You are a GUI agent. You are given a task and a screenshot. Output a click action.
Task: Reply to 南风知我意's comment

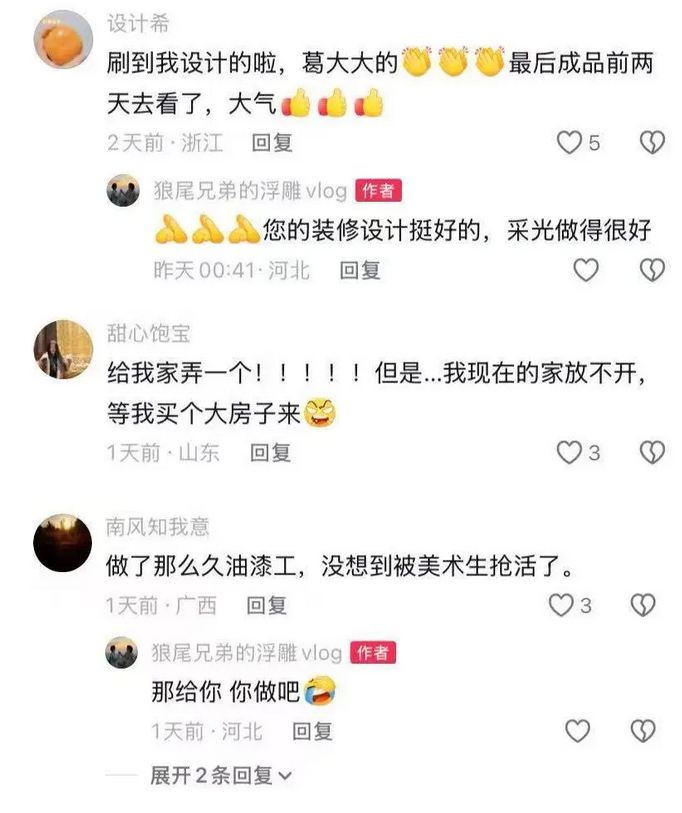[267, 605]
